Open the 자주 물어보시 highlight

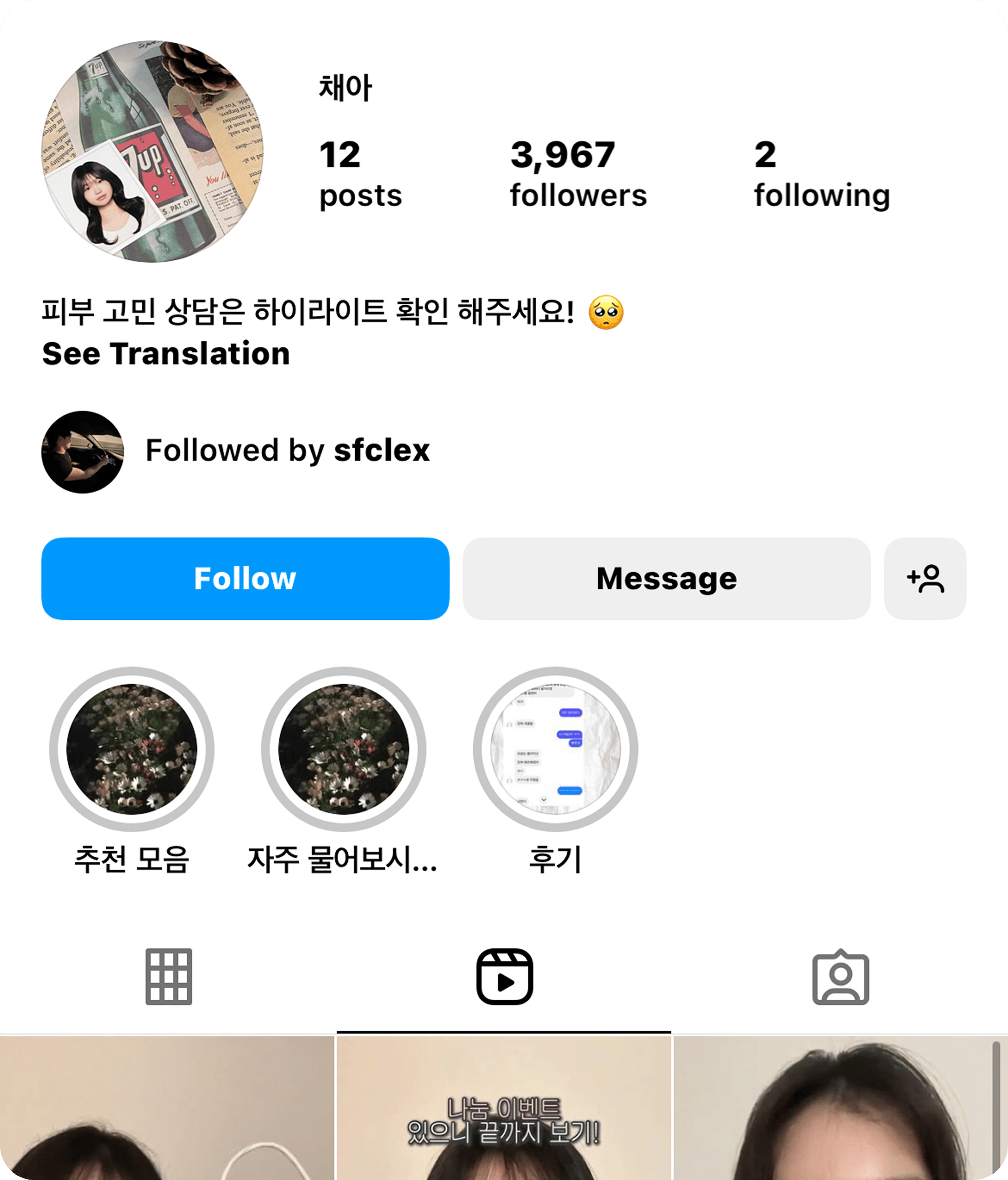(x=343, y=749)
